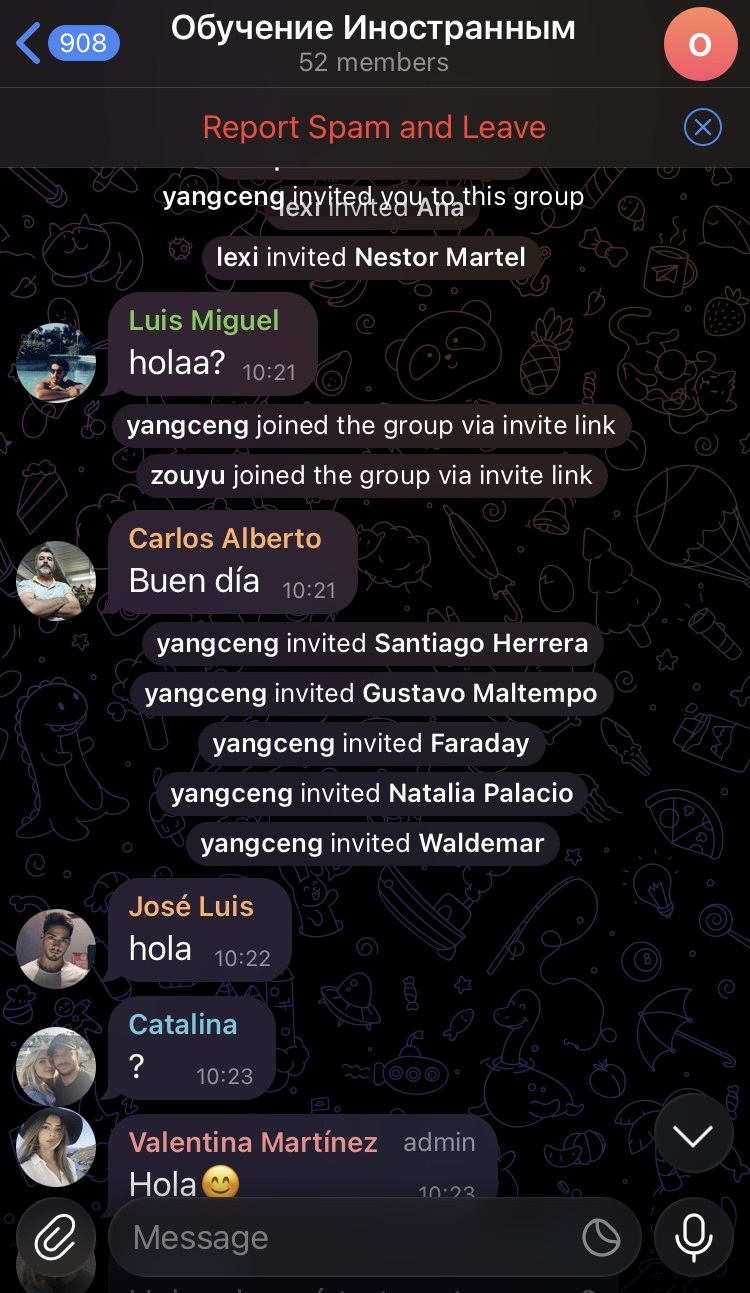Open Carlos Alberto's avatar

[x=56, y=580]
